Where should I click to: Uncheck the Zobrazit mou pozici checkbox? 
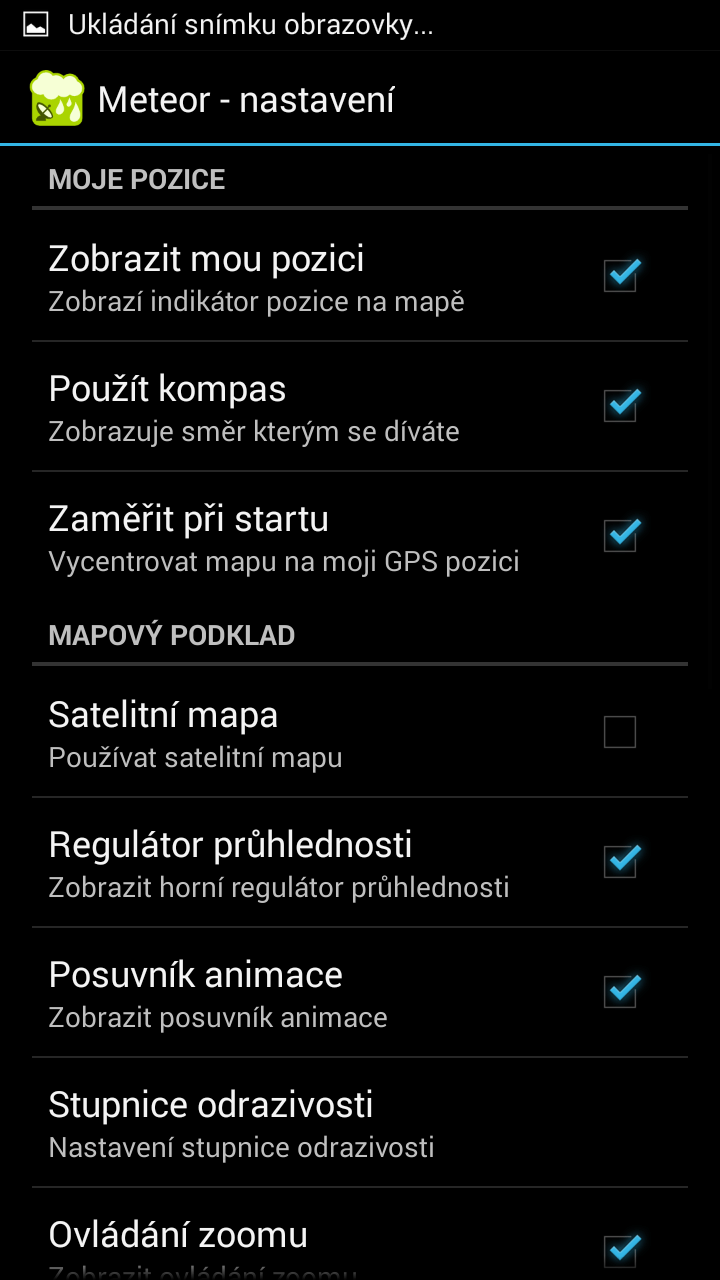point(620,275)
